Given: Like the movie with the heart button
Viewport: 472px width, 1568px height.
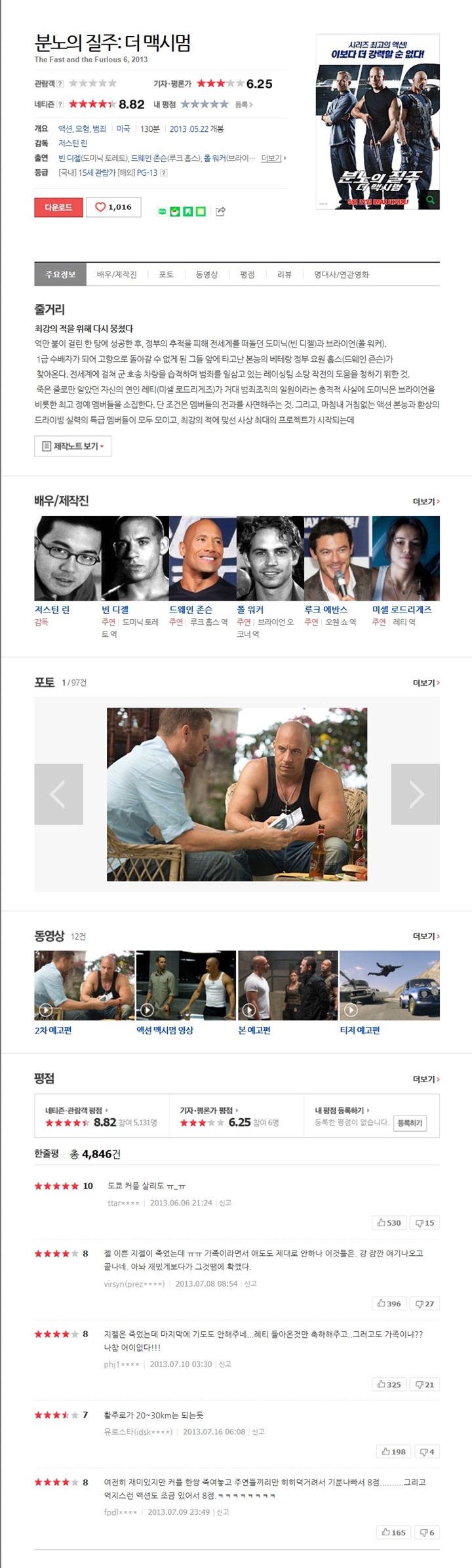Looking at the screenshot, I should coord(114,207).
